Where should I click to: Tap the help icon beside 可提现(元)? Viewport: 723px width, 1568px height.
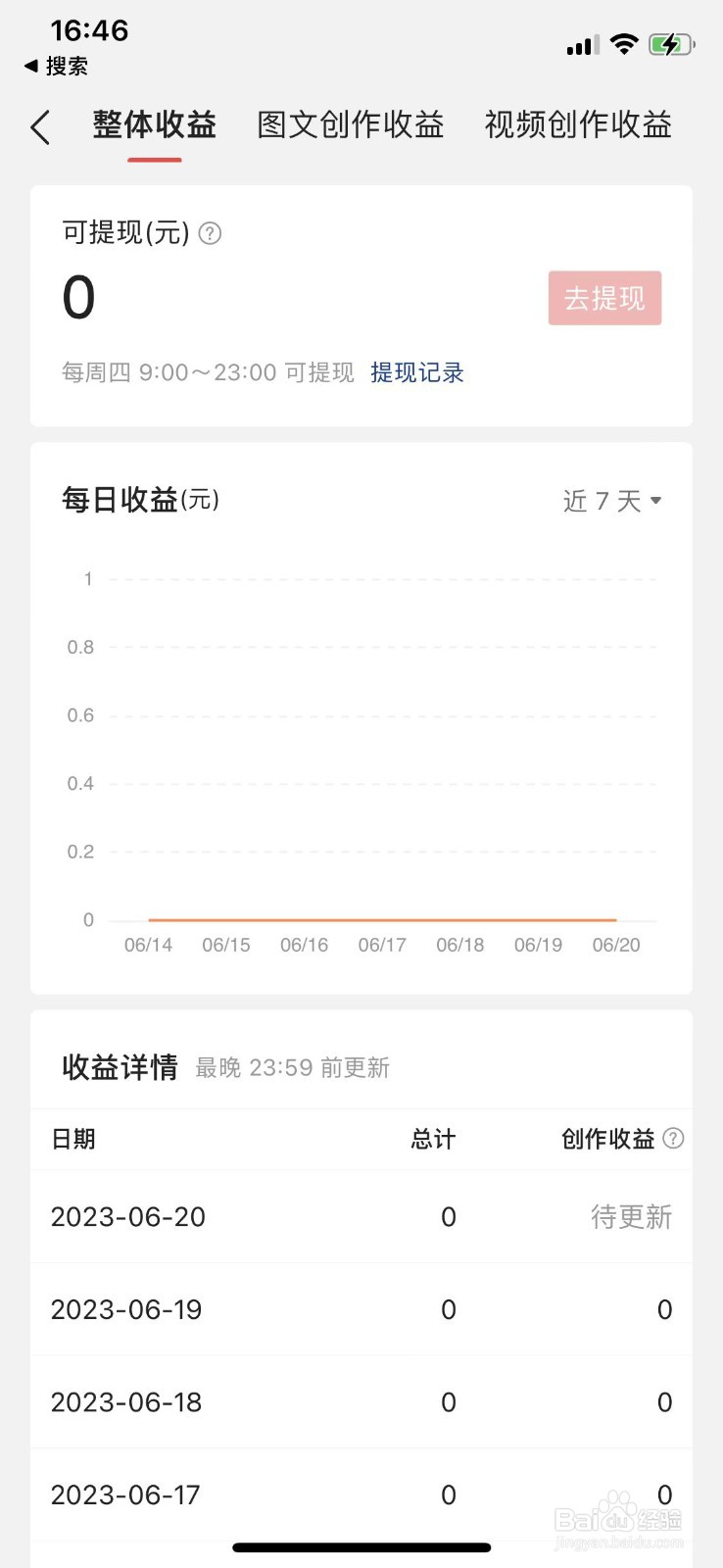point(210,233)
